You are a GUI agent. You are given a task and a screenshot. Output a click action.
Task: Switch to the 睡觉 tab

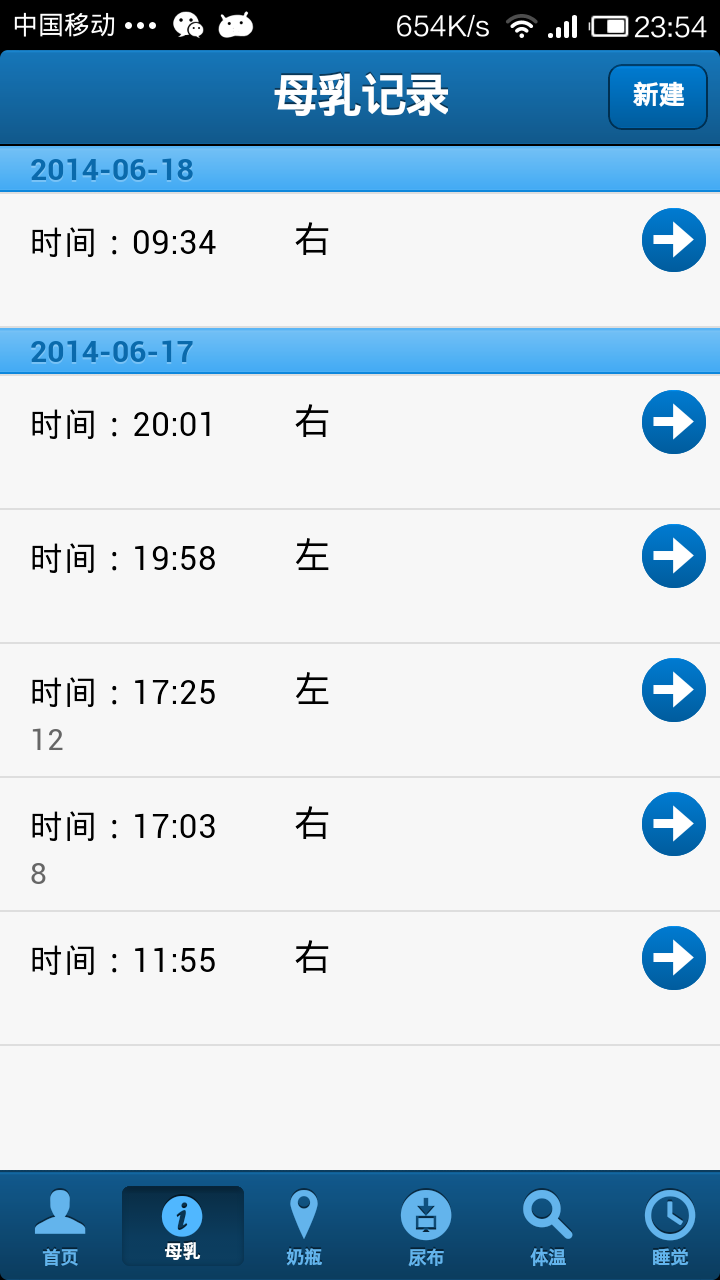click(x=670, y=1227)
